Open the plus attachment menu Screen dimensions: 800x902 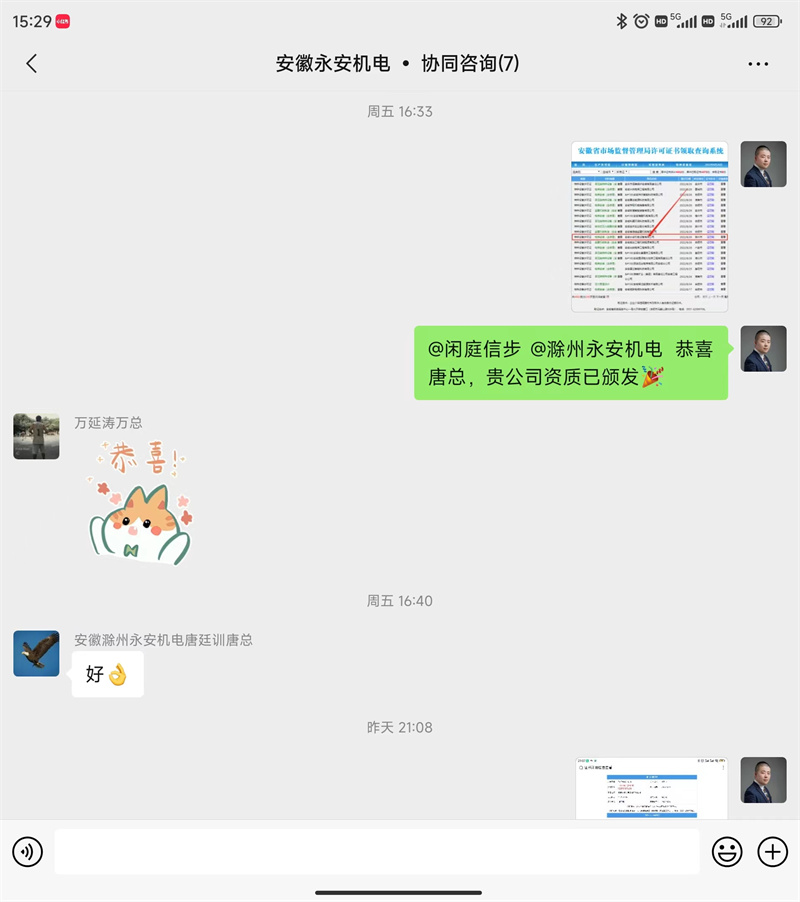tap(773, 852)
